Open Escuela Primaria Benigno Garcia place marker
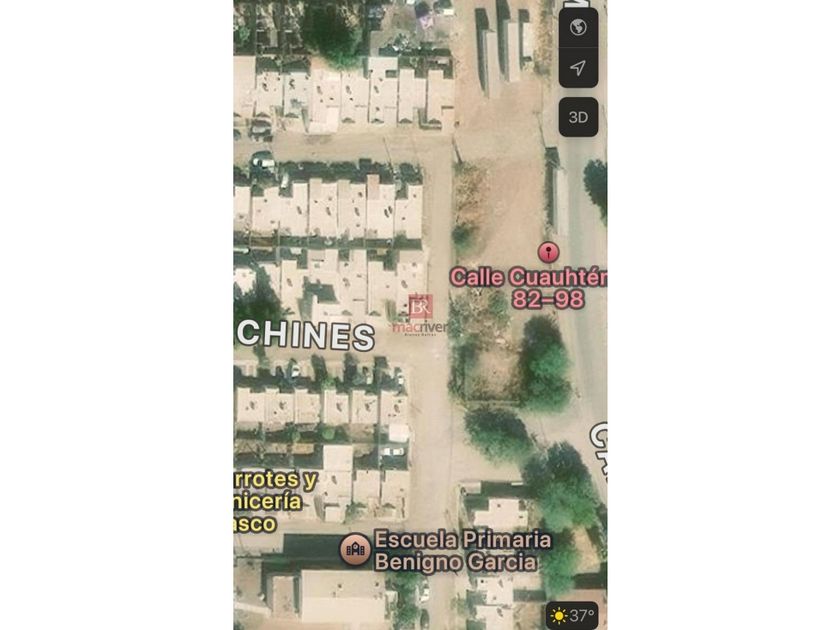 click(355, 549)
